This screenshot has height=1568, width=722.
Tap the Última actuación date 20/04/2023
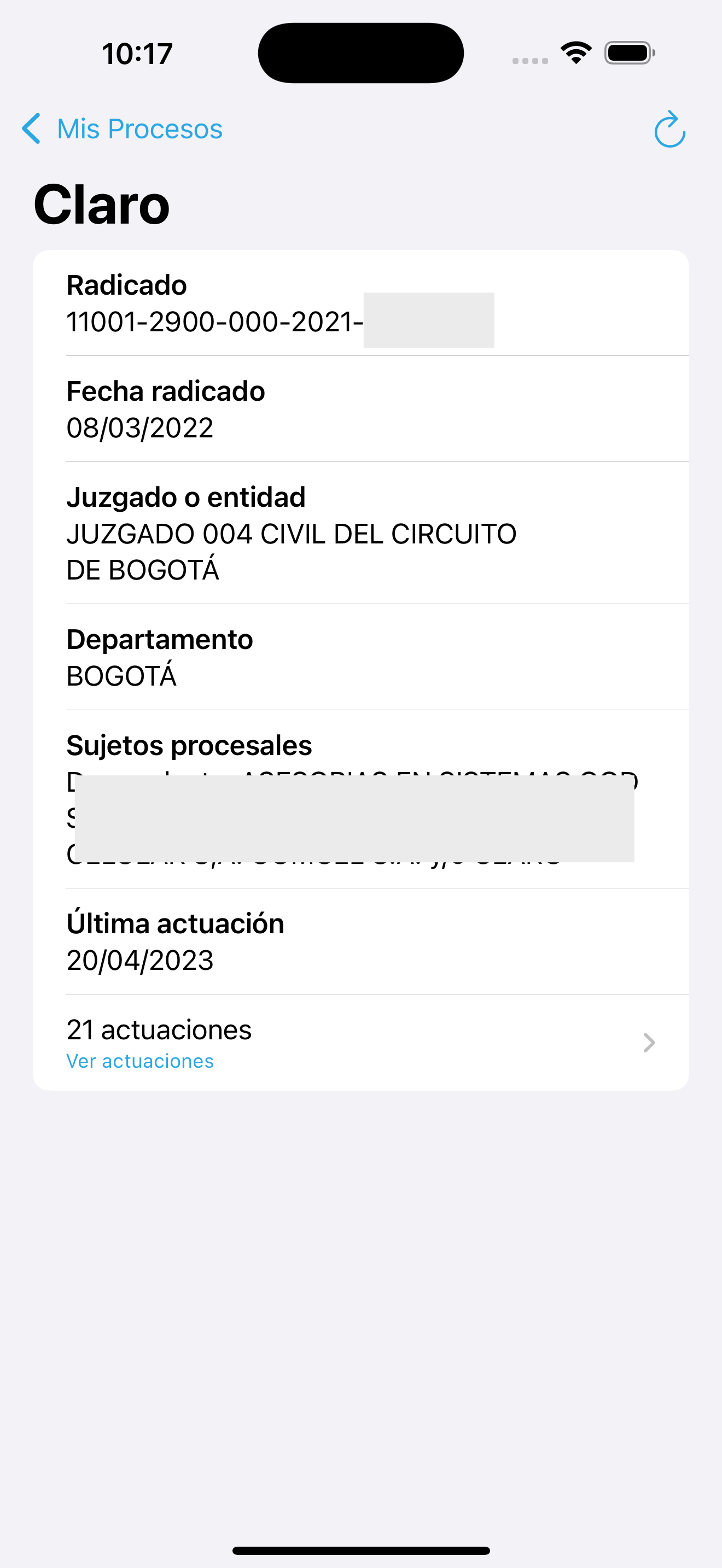(x=139, y=960)
